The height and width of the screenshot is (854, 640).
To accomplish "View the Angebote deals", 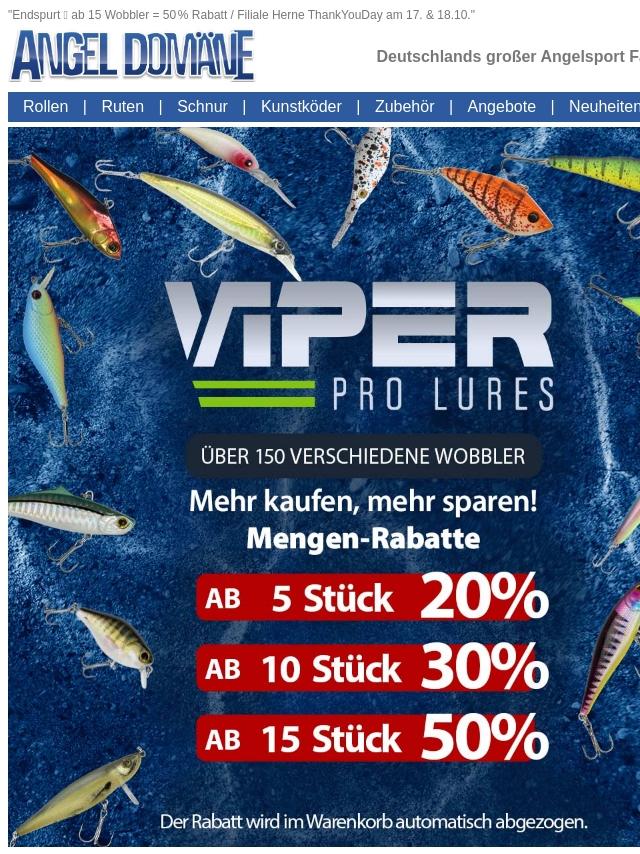I will coord(502,107).
